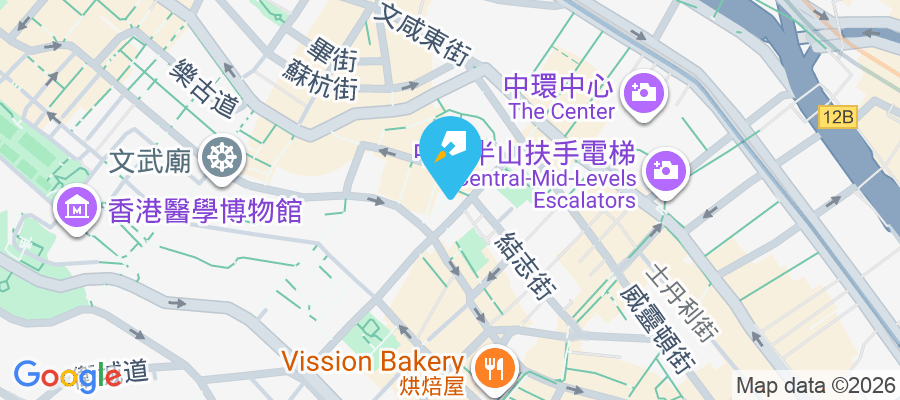Open the 文武廟 temple marker
Screen dimensions: 900x400
coord(217,158)
